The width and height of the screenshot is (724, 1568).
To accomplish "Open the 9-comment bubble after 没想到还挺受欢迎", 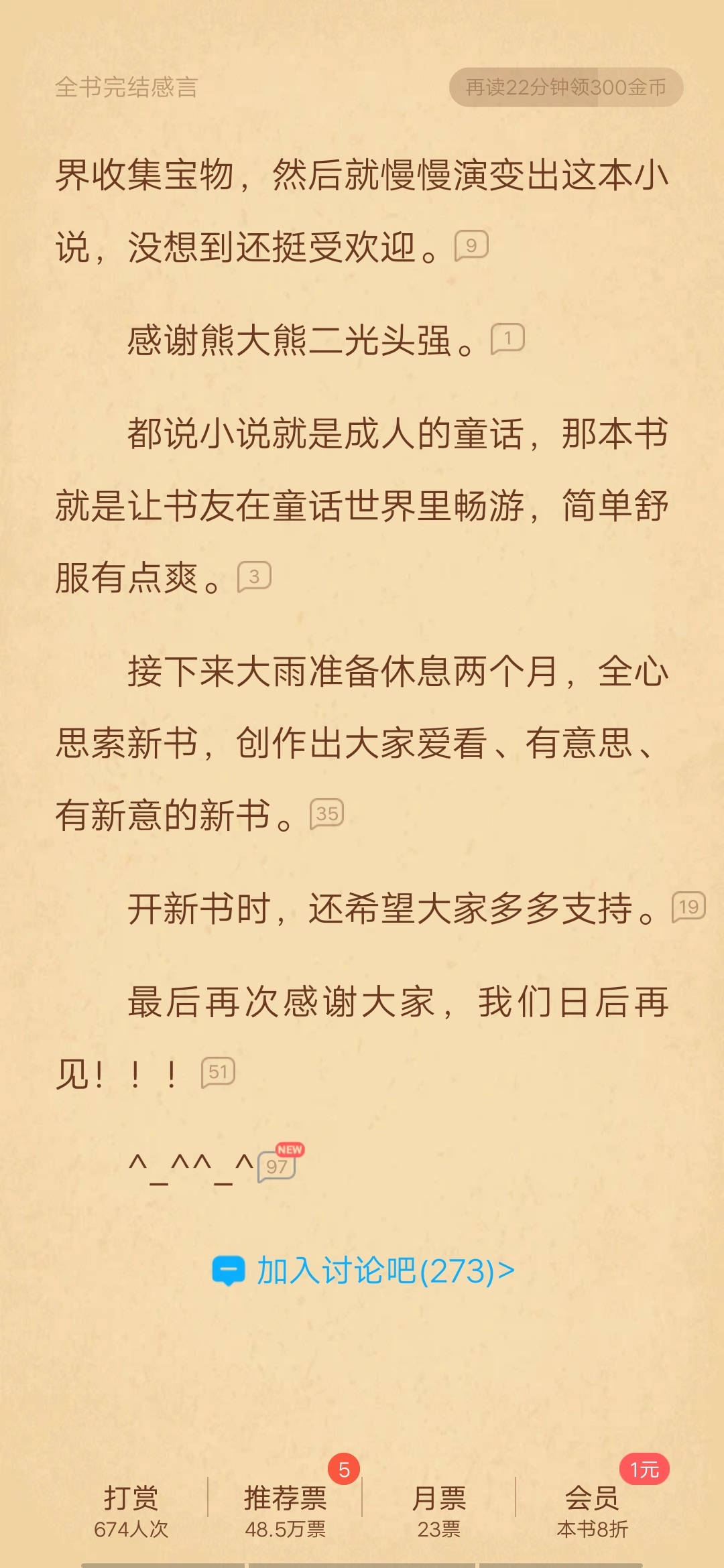I will click(471, 246).
